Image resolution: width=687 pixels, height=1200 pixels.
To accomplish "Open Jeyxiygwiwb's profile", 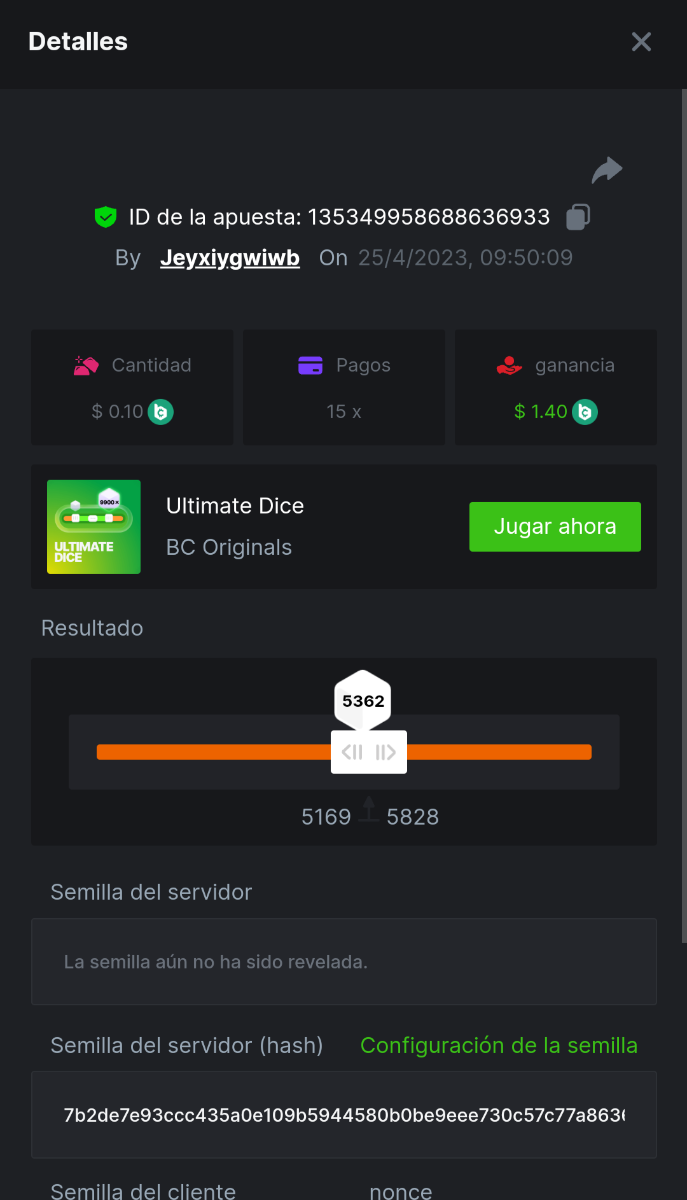I will (230, 258).
